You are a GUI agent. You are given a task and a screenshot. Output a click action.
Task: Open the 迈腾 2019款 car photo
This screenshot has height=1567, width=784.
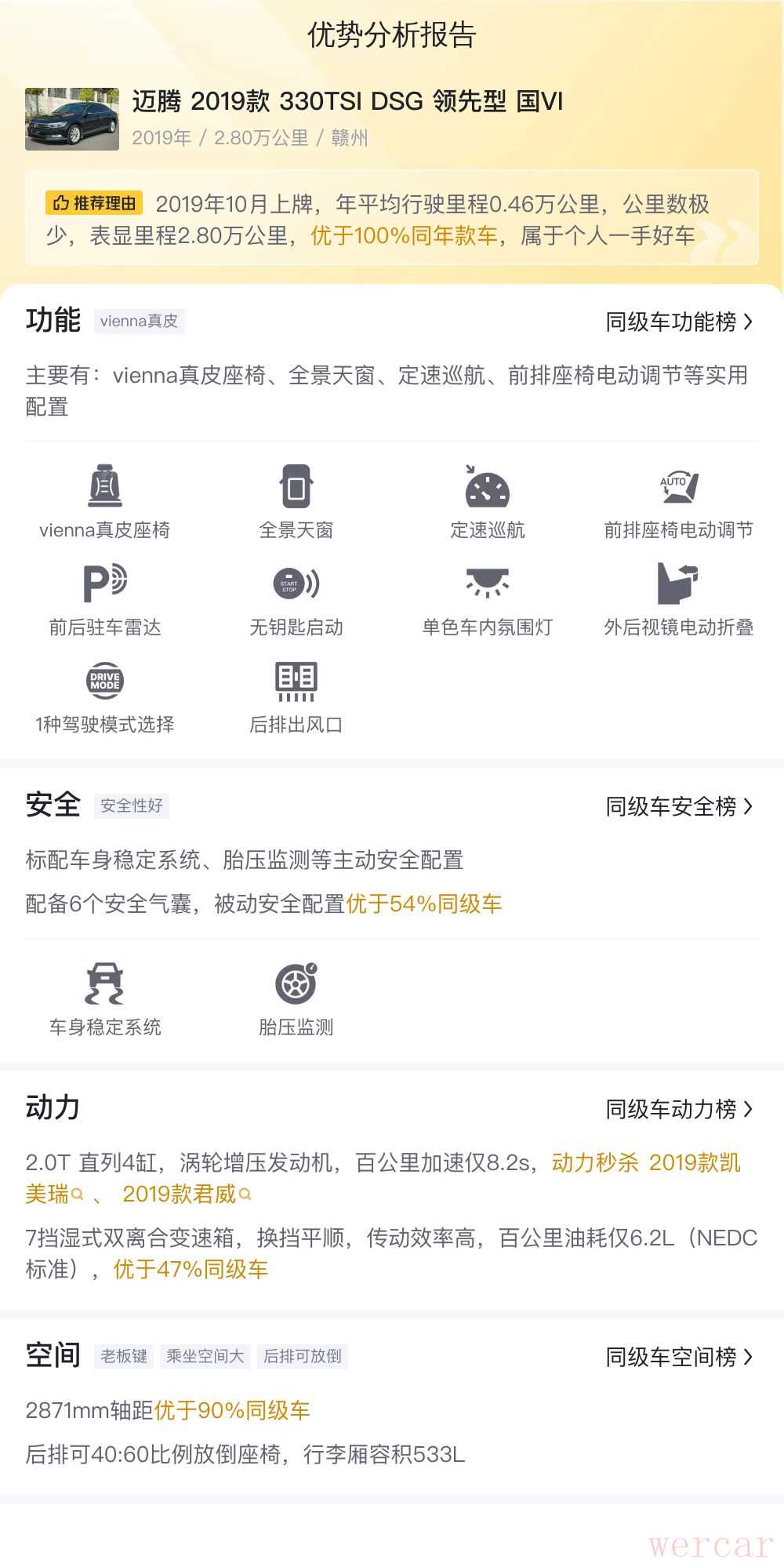(x=72, y=119)
